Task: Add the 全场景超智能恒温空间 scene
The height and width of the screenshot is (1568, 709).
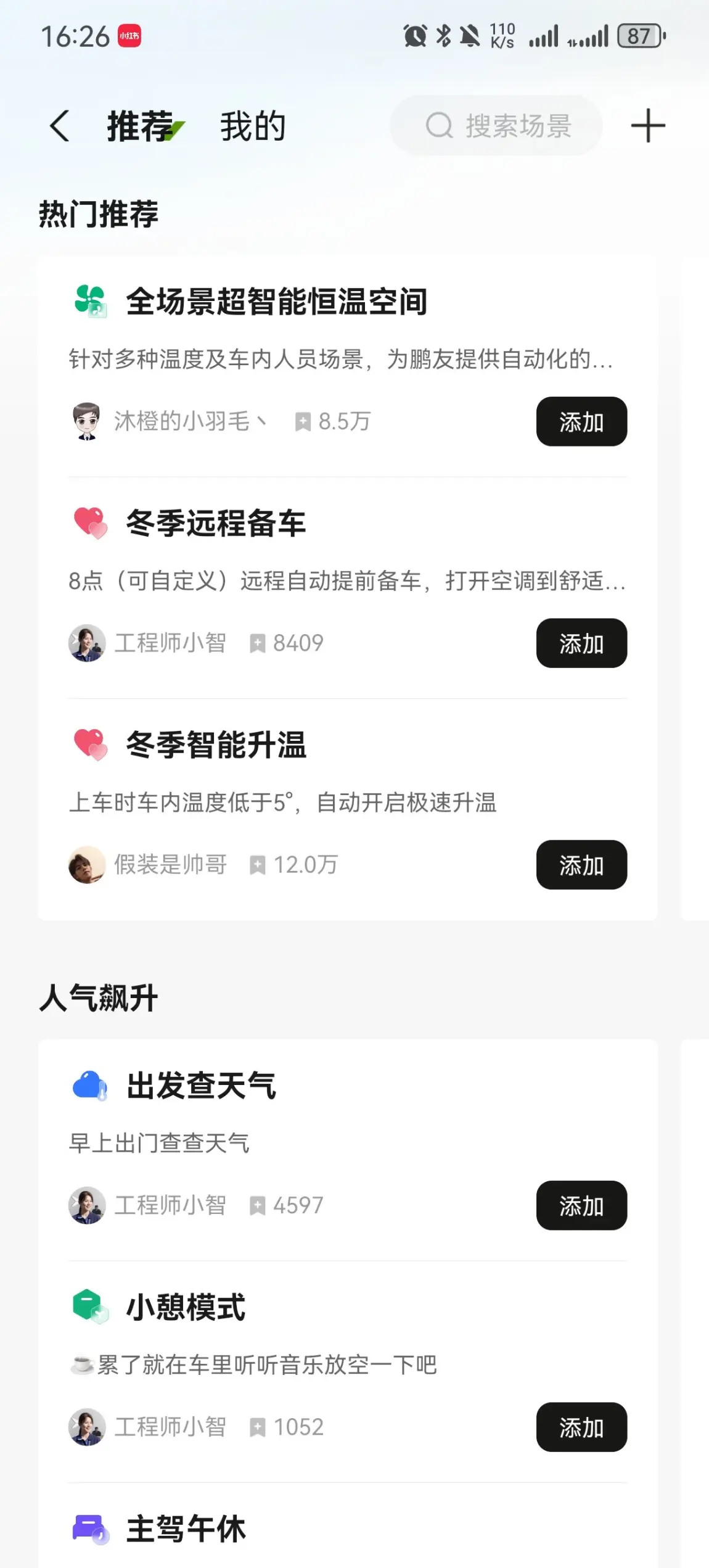Action: 581,422
